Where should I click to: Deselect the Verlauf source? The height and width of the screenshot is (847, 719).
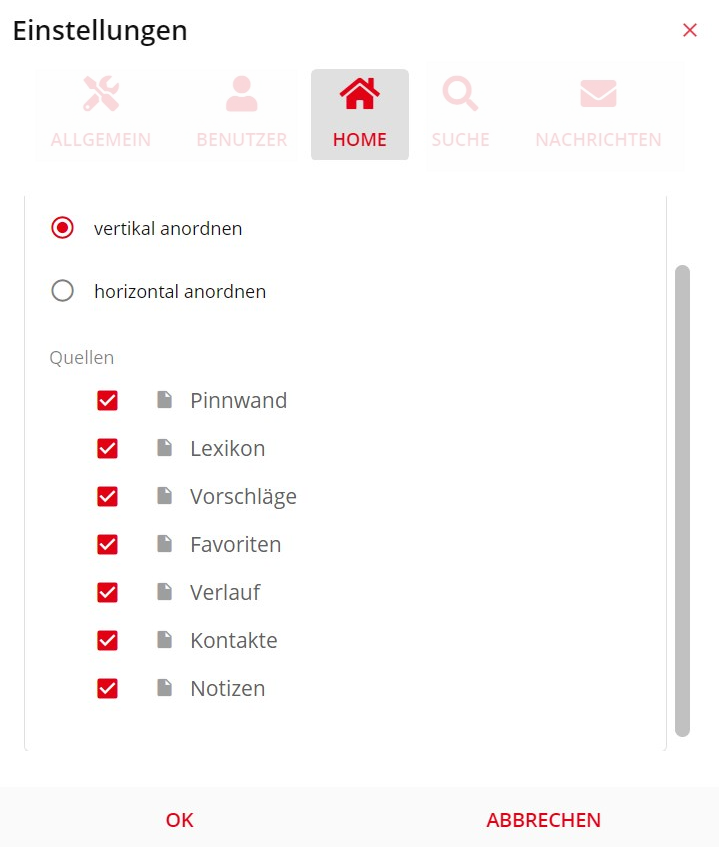pyautogui.click(x=107, y=592)
